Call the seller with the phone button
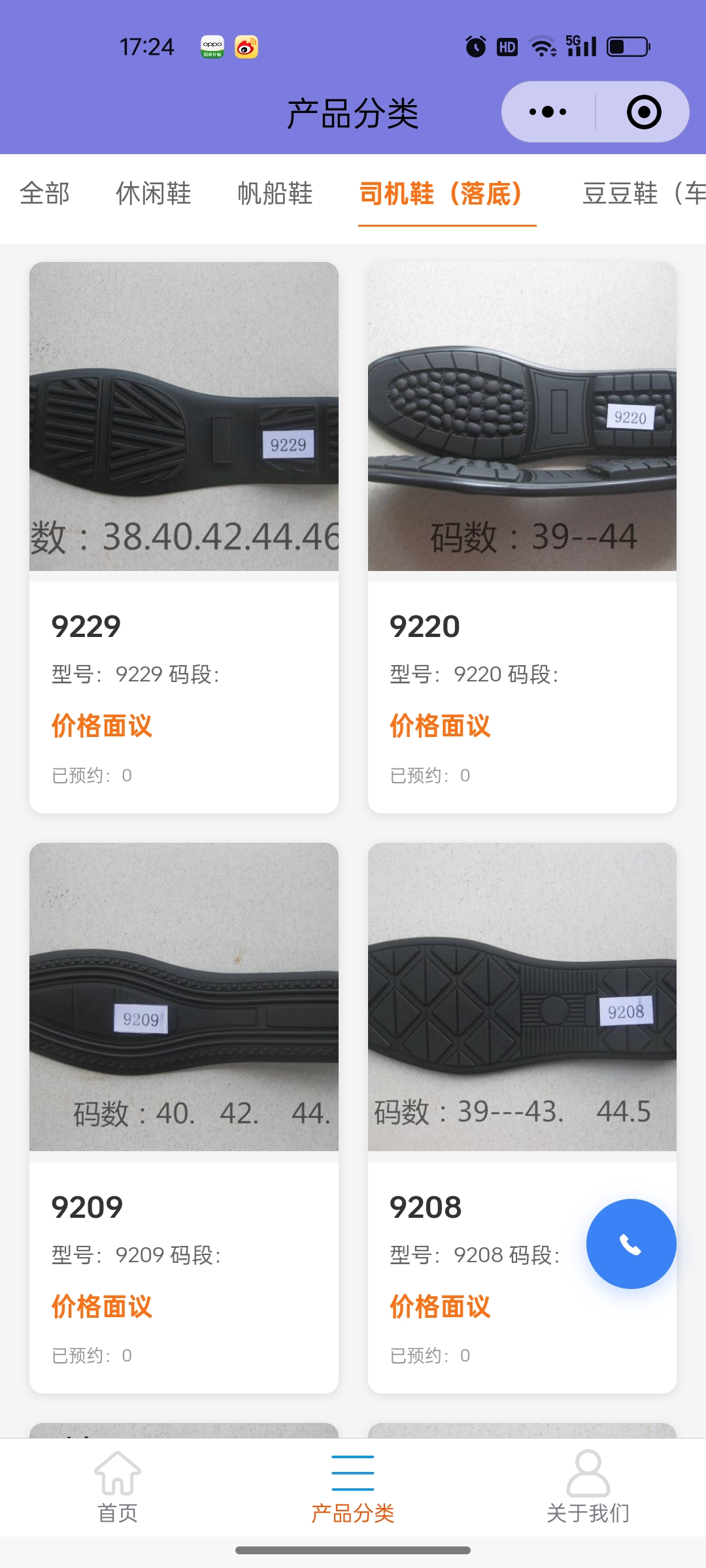 point(631,1244)
